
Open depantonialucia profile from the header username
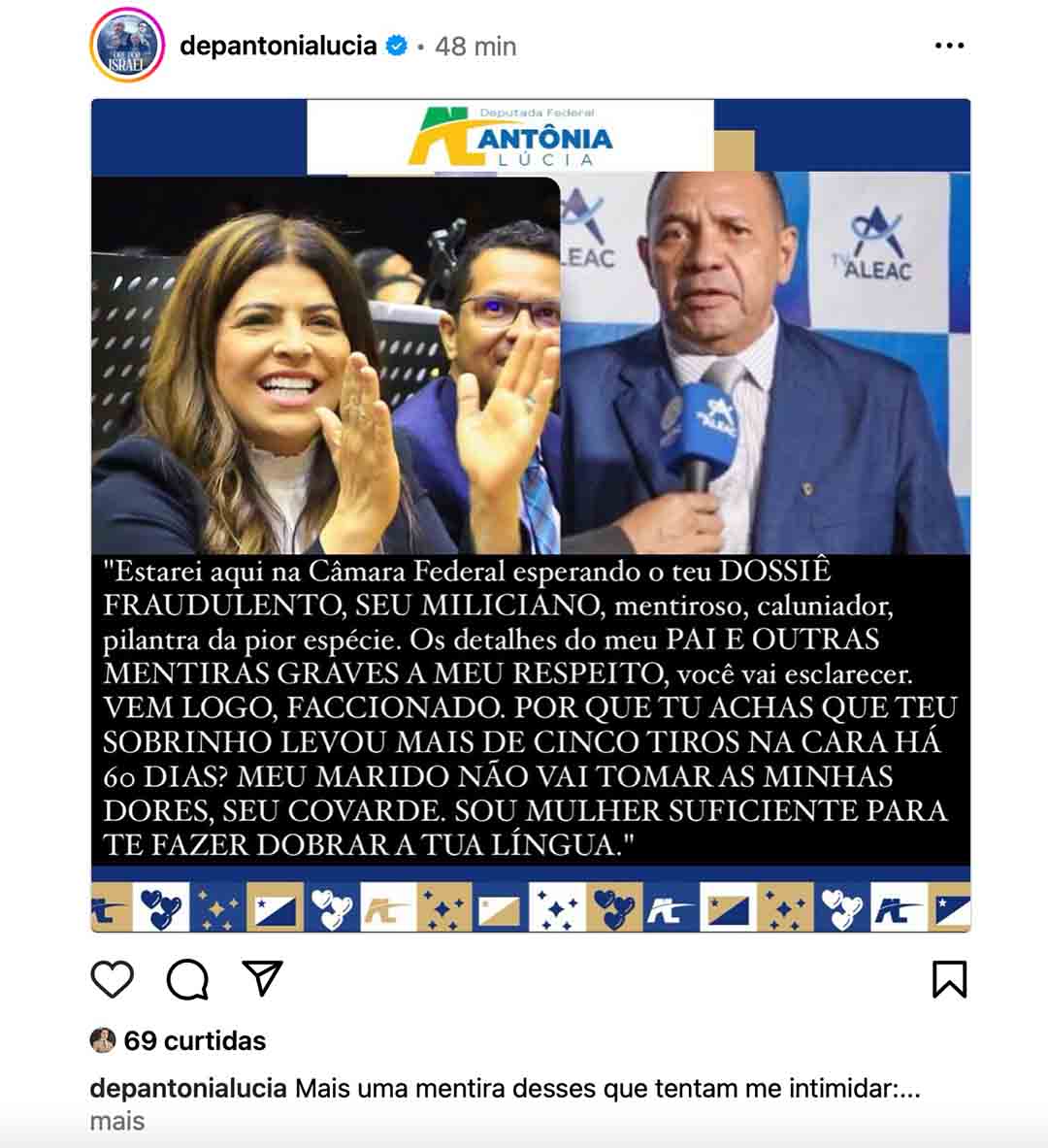(x=278, y=46)
